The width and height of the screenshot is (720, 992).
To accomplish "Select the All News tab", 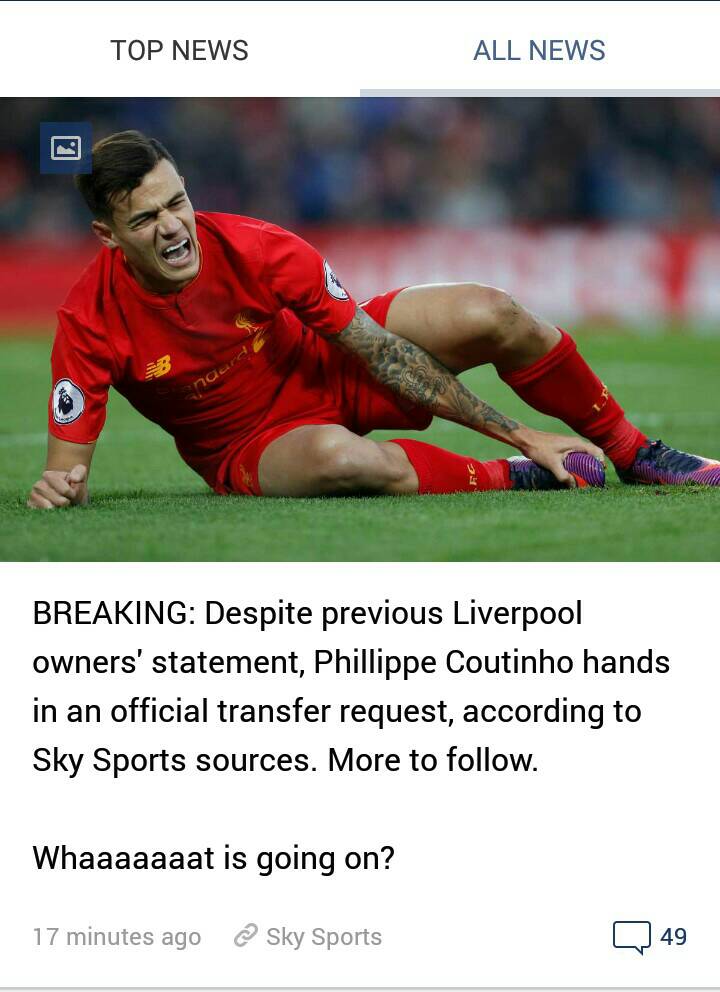I will [539, 50].
